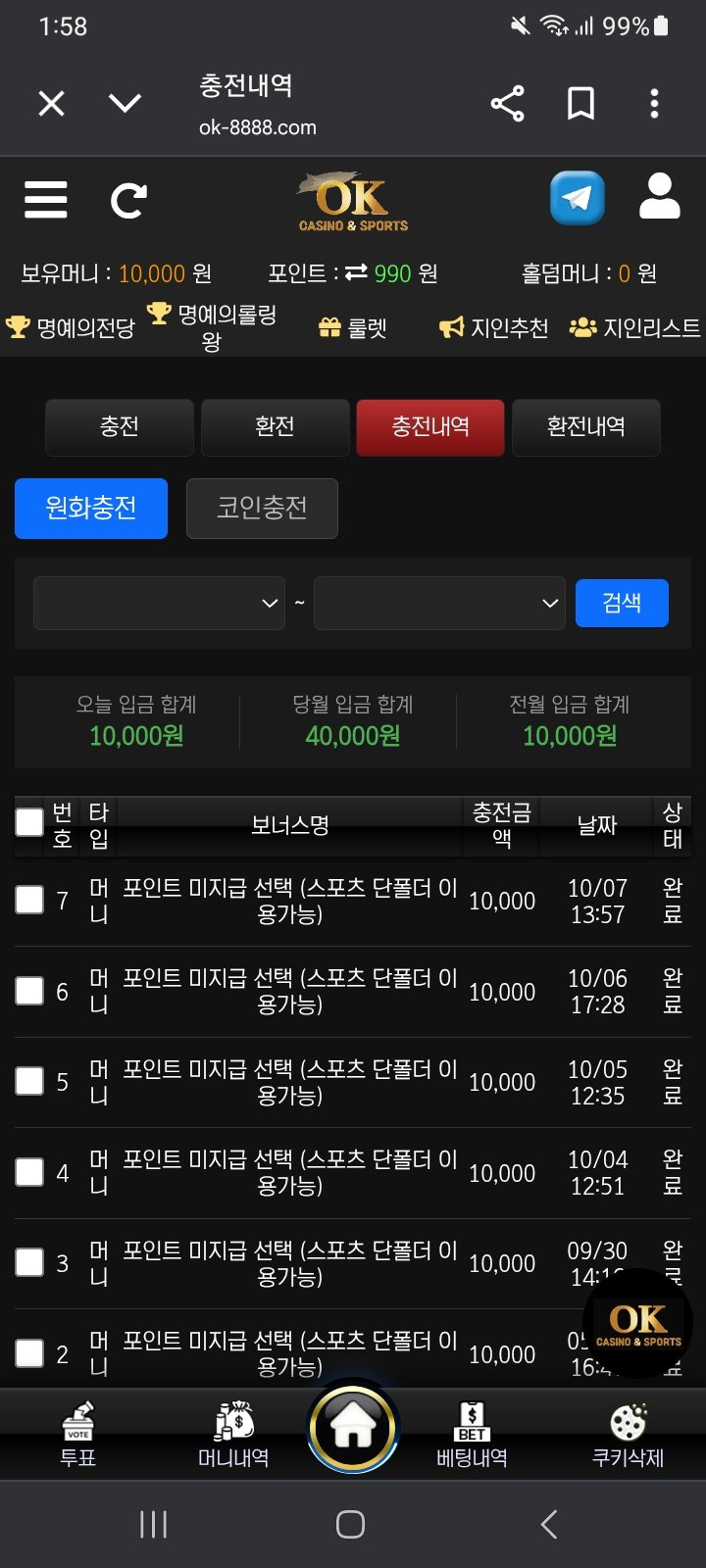Close the browser tab with X

[x=51, y=103]
